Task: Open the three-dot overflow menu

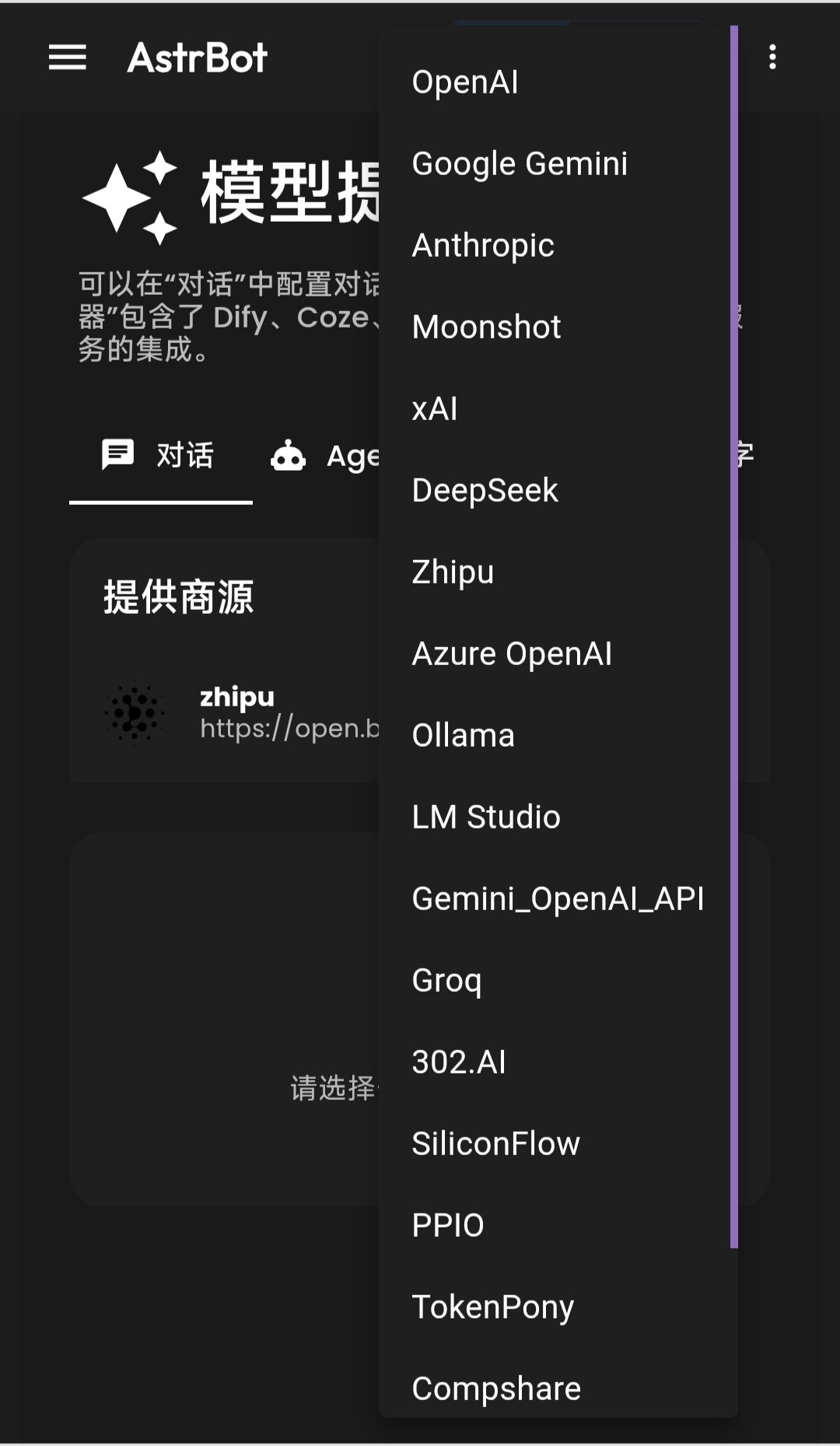Action: (772, 57)
